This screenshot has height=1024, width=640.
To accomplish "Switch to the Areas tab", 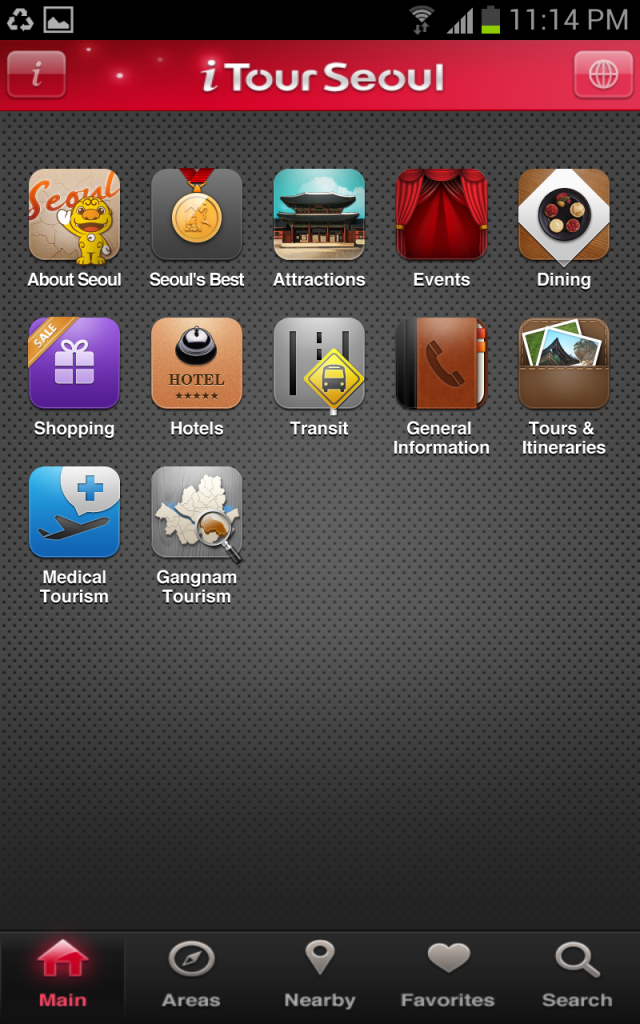I will [191, 977].
